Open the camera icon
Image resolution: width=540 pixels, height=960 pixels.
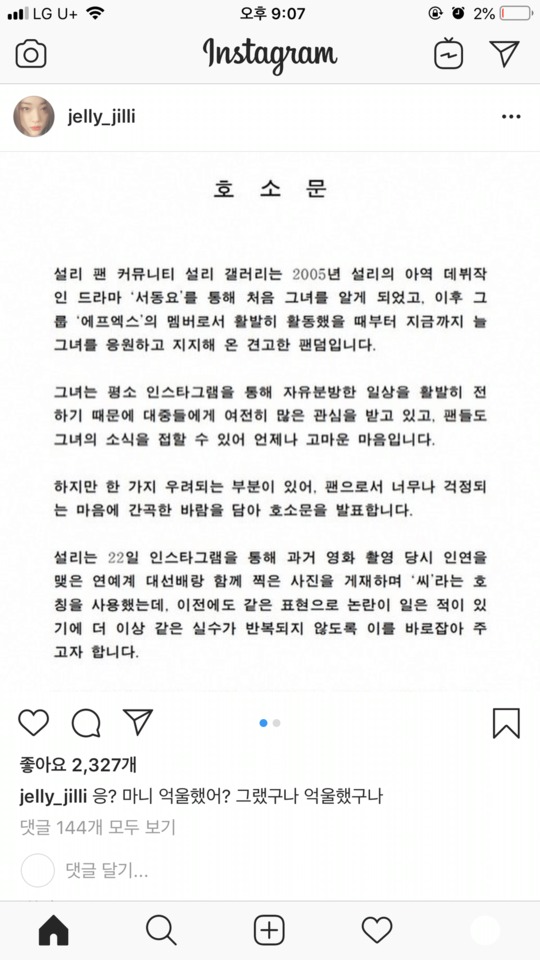[31, 54]
